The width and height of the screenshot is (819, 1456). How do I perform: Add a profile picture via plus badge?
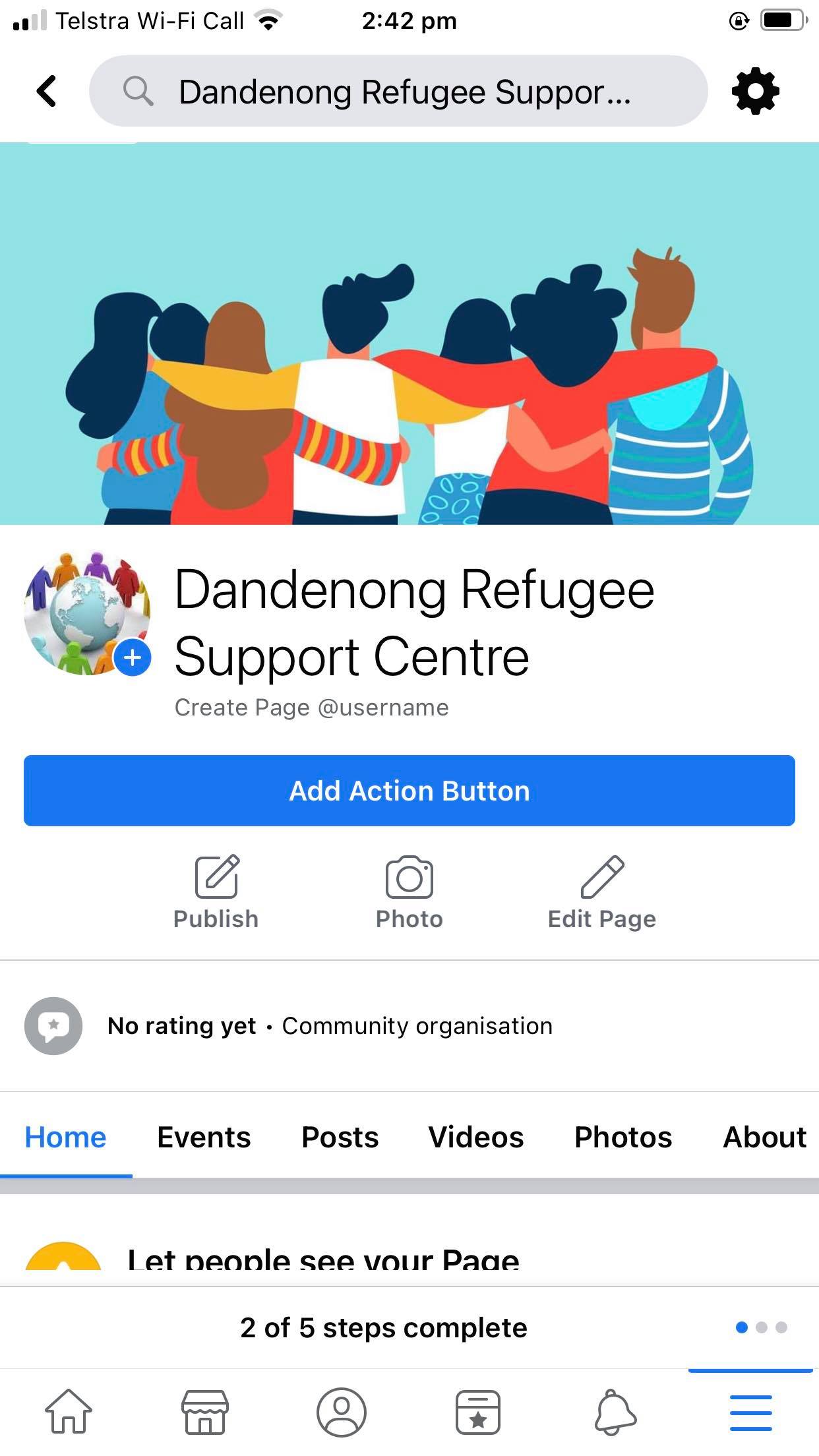point(133,657)
